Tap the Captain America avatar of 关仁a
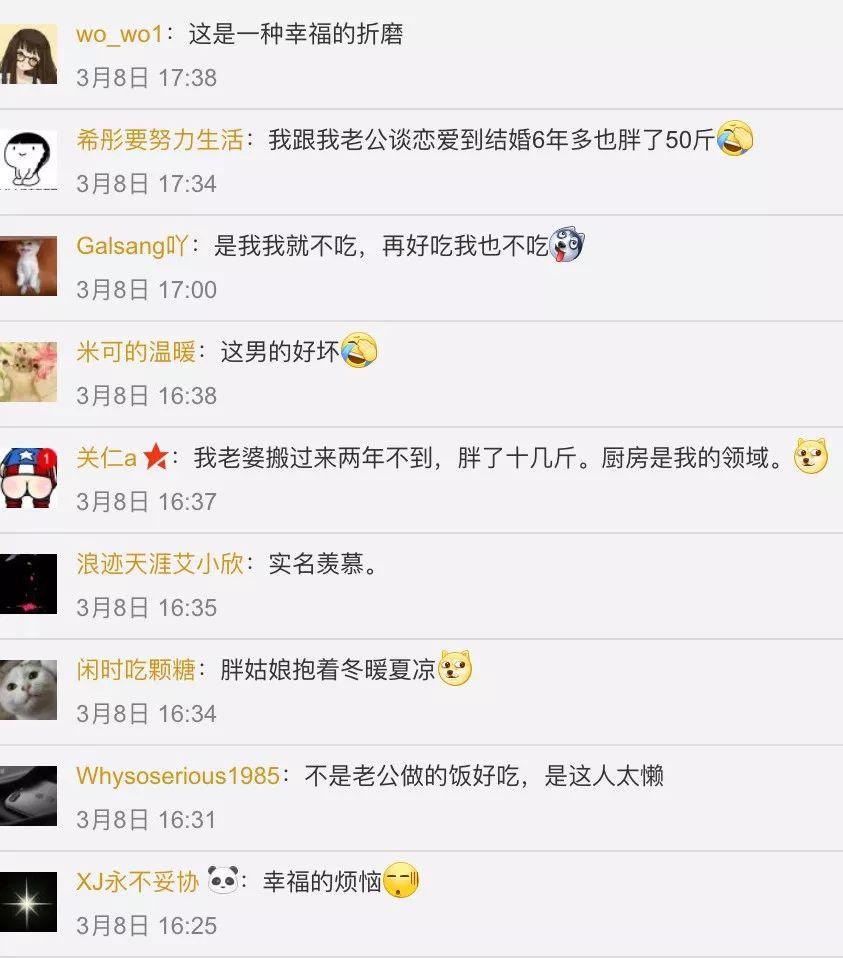The image size is (843, 958). [28, 478]
